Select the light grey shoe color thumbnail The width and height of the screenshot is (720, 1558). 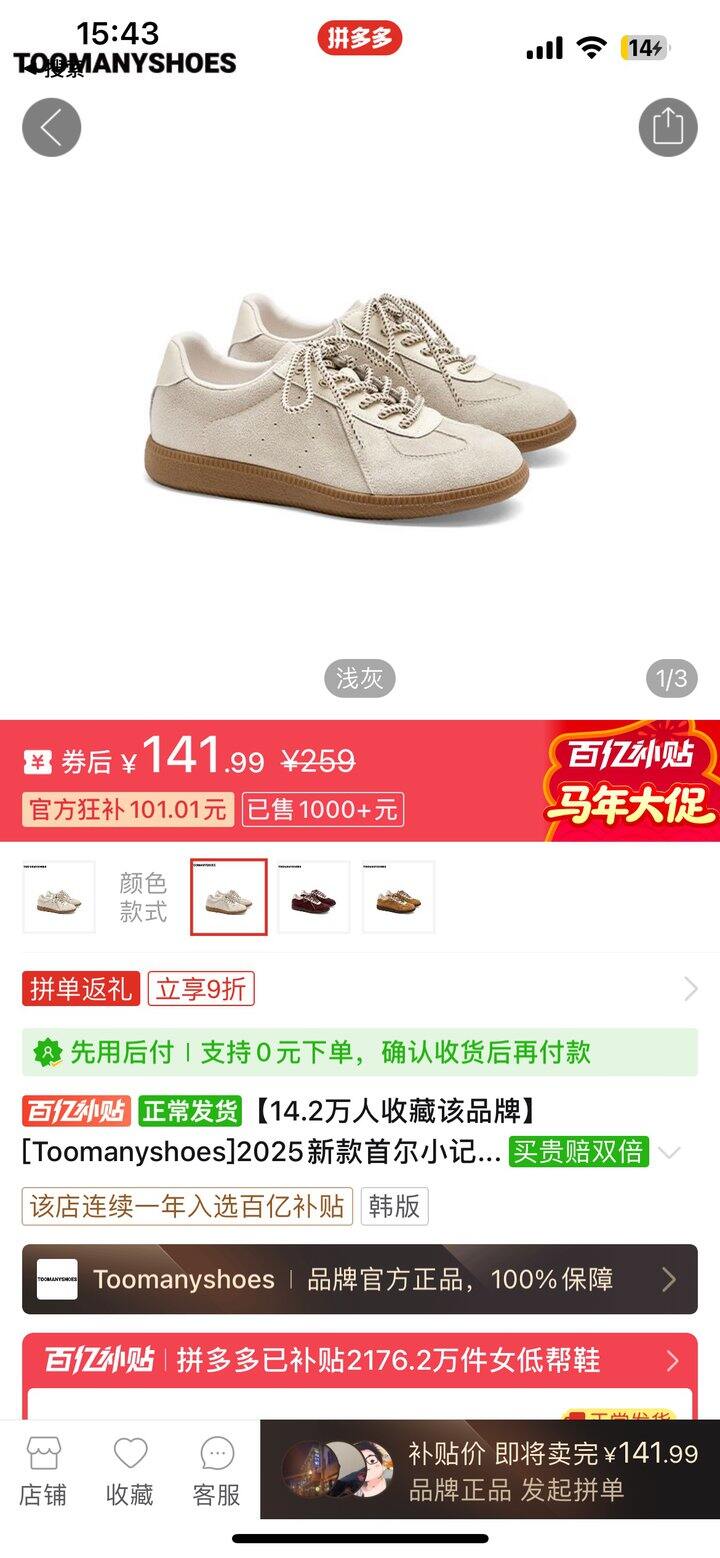click(x=229, y=897)
